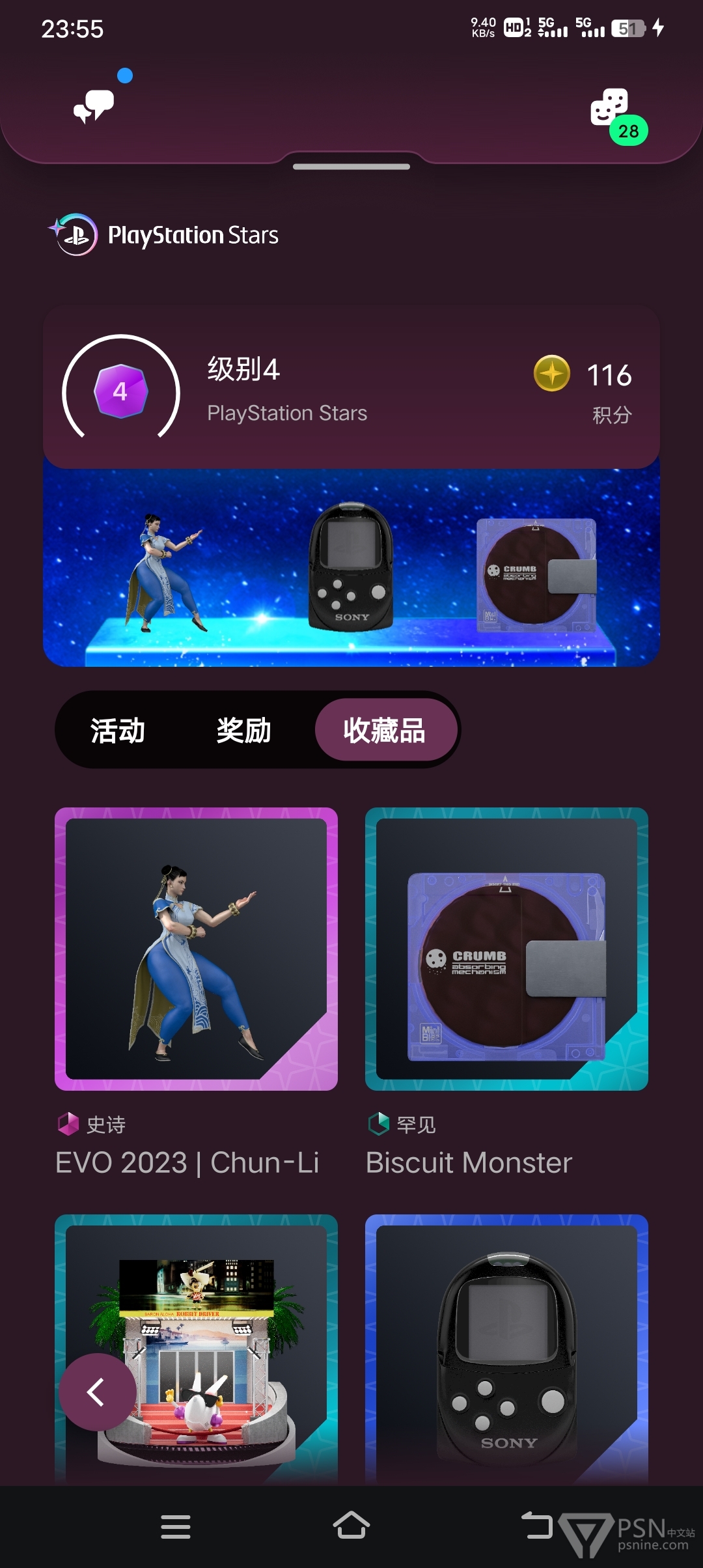Tap the round purple back arrow button
This screenshot has height=1568, width=703.
[98, 1392]
